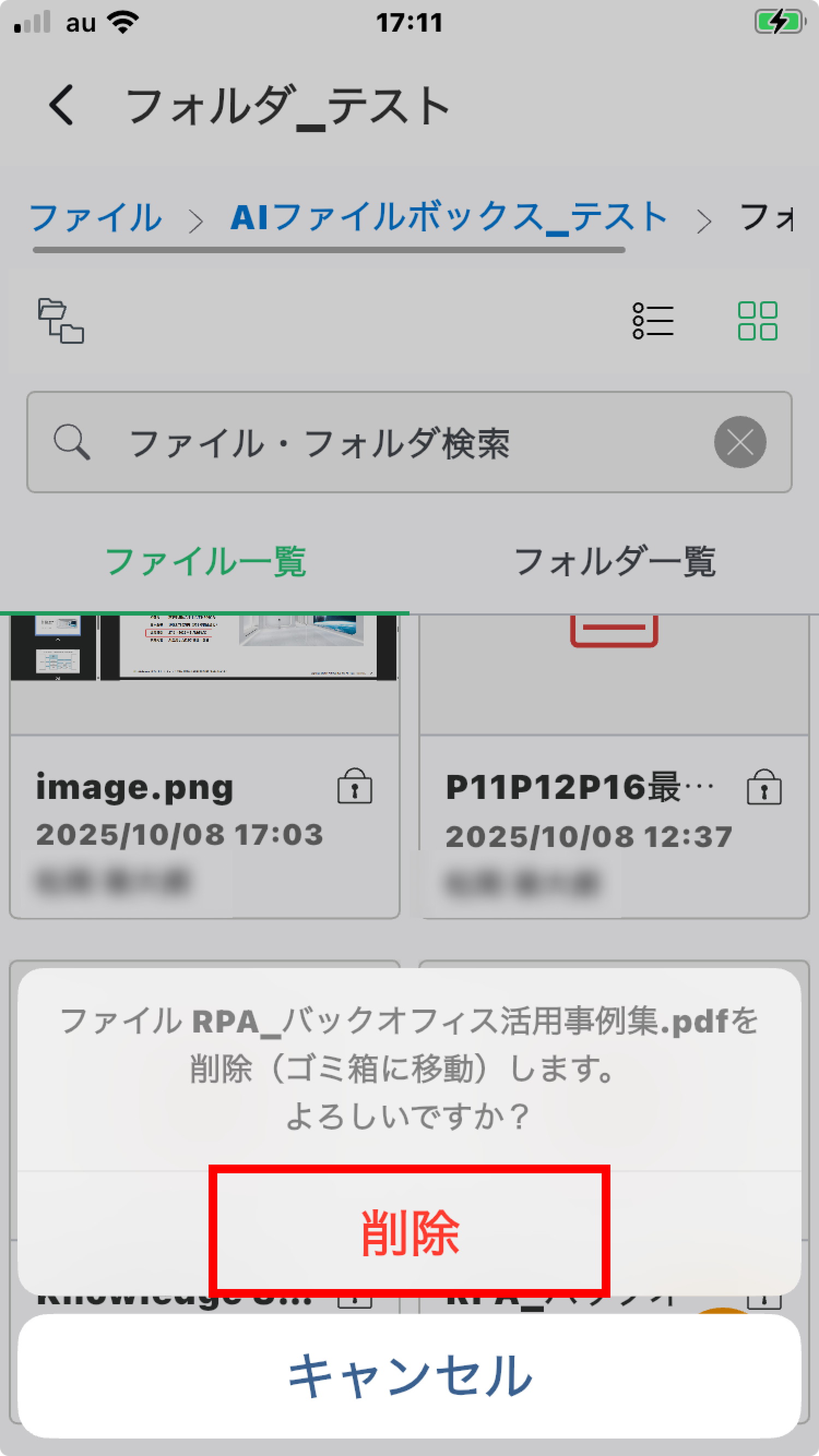Open the folder tree icon
The height and width of the screenshot is (1456, 819).
tap(61, 320)
